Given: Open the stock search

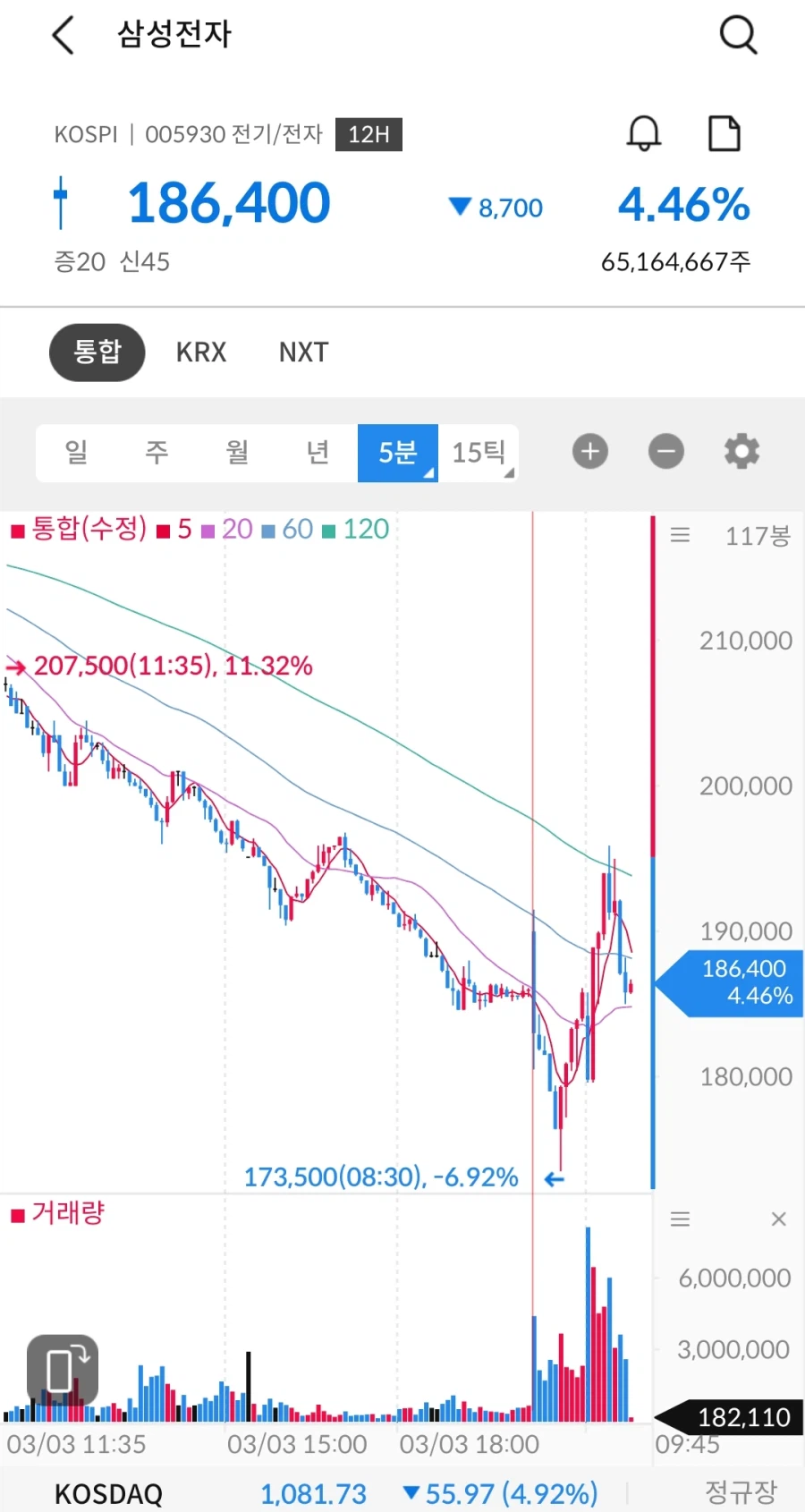Looking at the screenshot, I should point(738,35).
